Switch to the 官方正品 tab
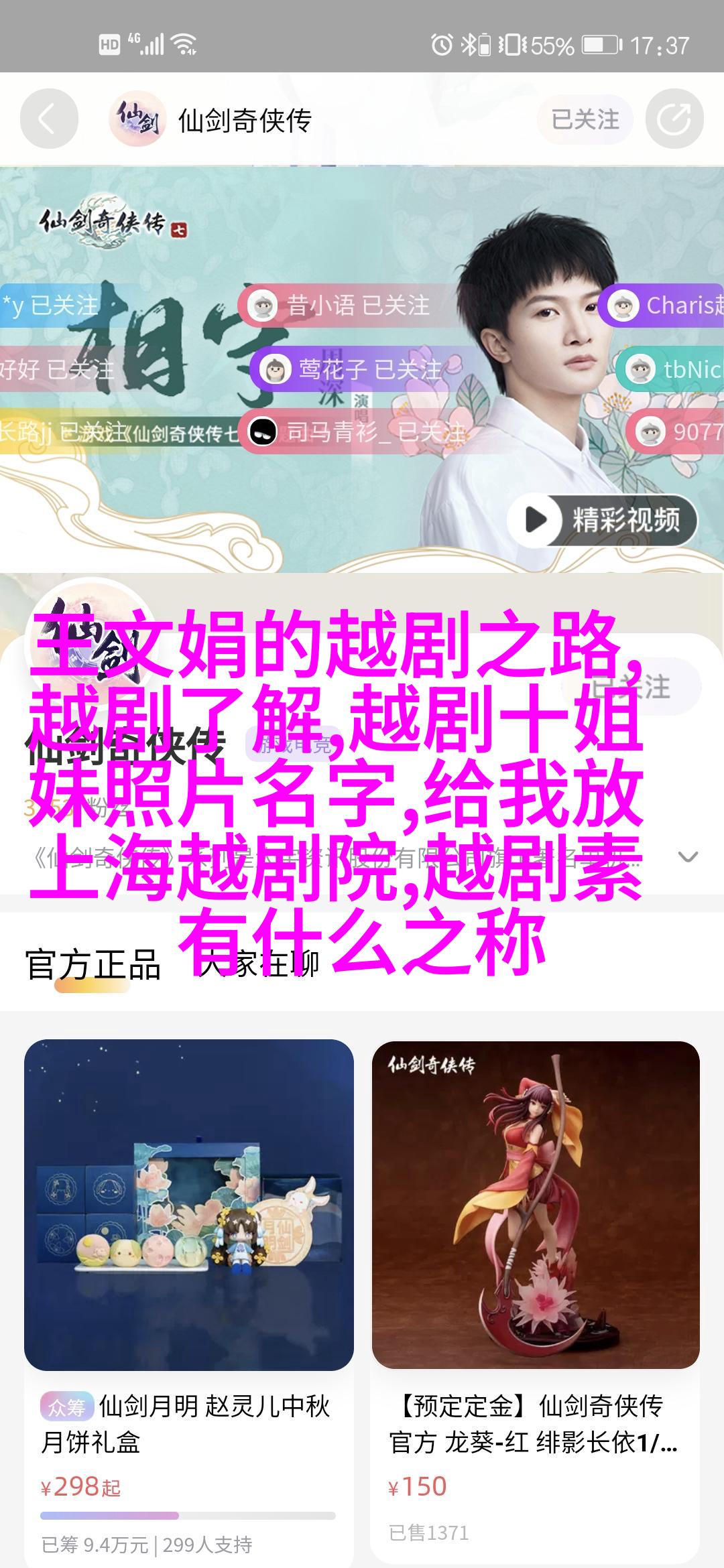This screenshot has height=1568, width=724. pos(93,965)
